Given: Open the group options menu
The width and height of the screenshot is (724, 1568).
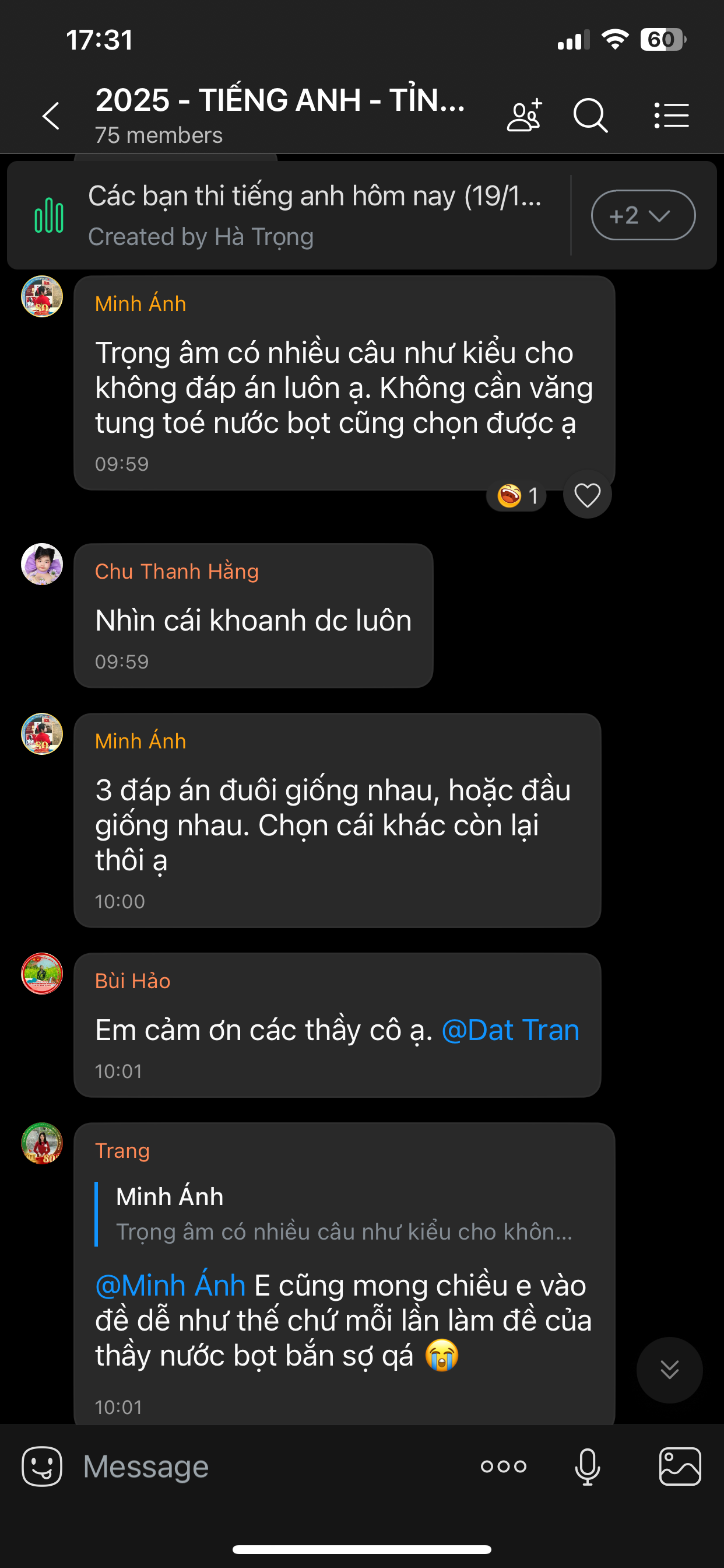Looking at the screenshot, I should 671,115.
